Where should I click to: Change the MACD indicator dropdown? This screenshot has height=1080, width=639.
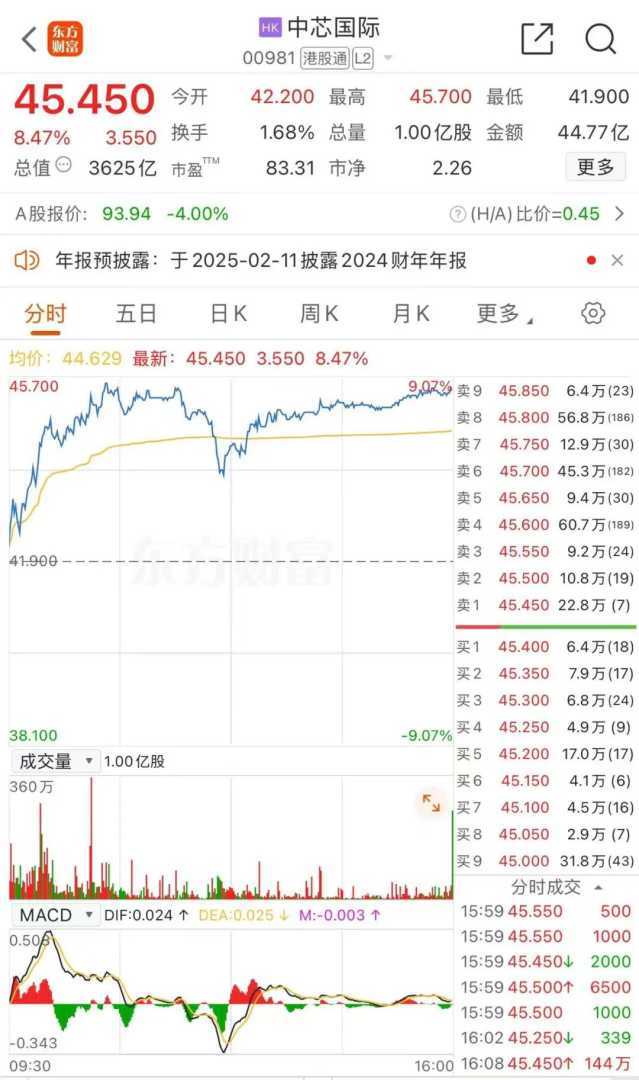click(x=56, y=915)
